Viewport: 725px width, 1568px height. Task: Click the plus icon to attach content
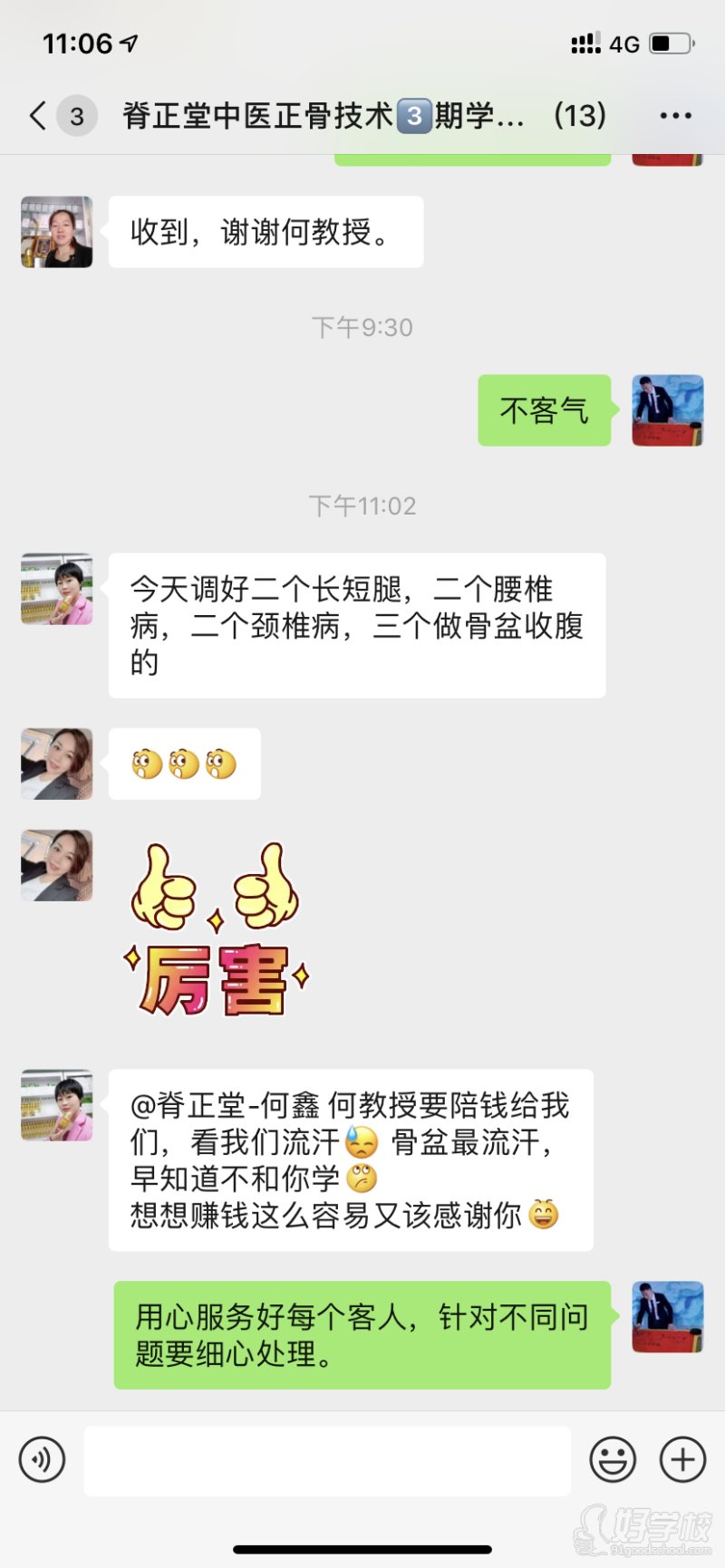click(x=681, y=1459)
